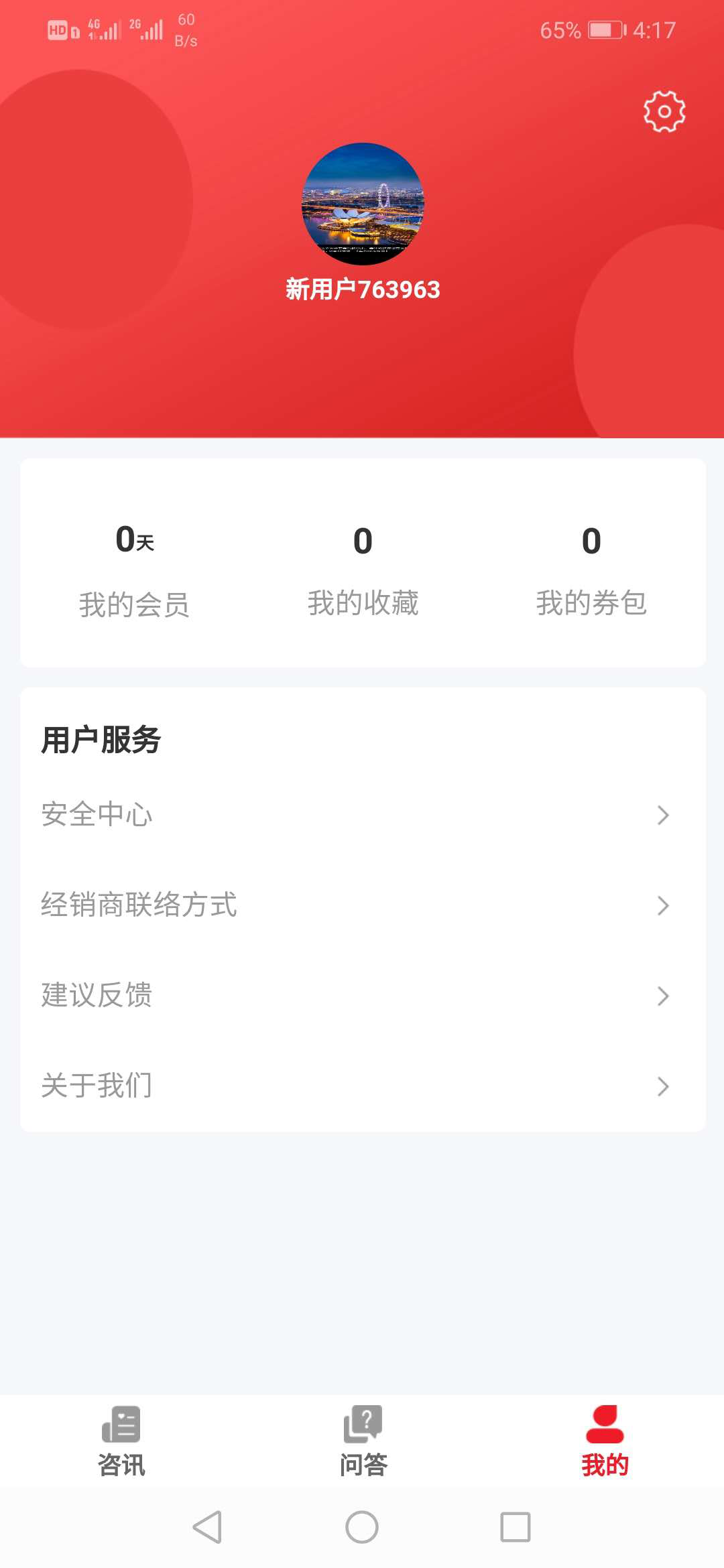Screen dimensions: 724x1568
Task: Go back using system back button
Action: pyautogui.click(x=207, y=1527)
